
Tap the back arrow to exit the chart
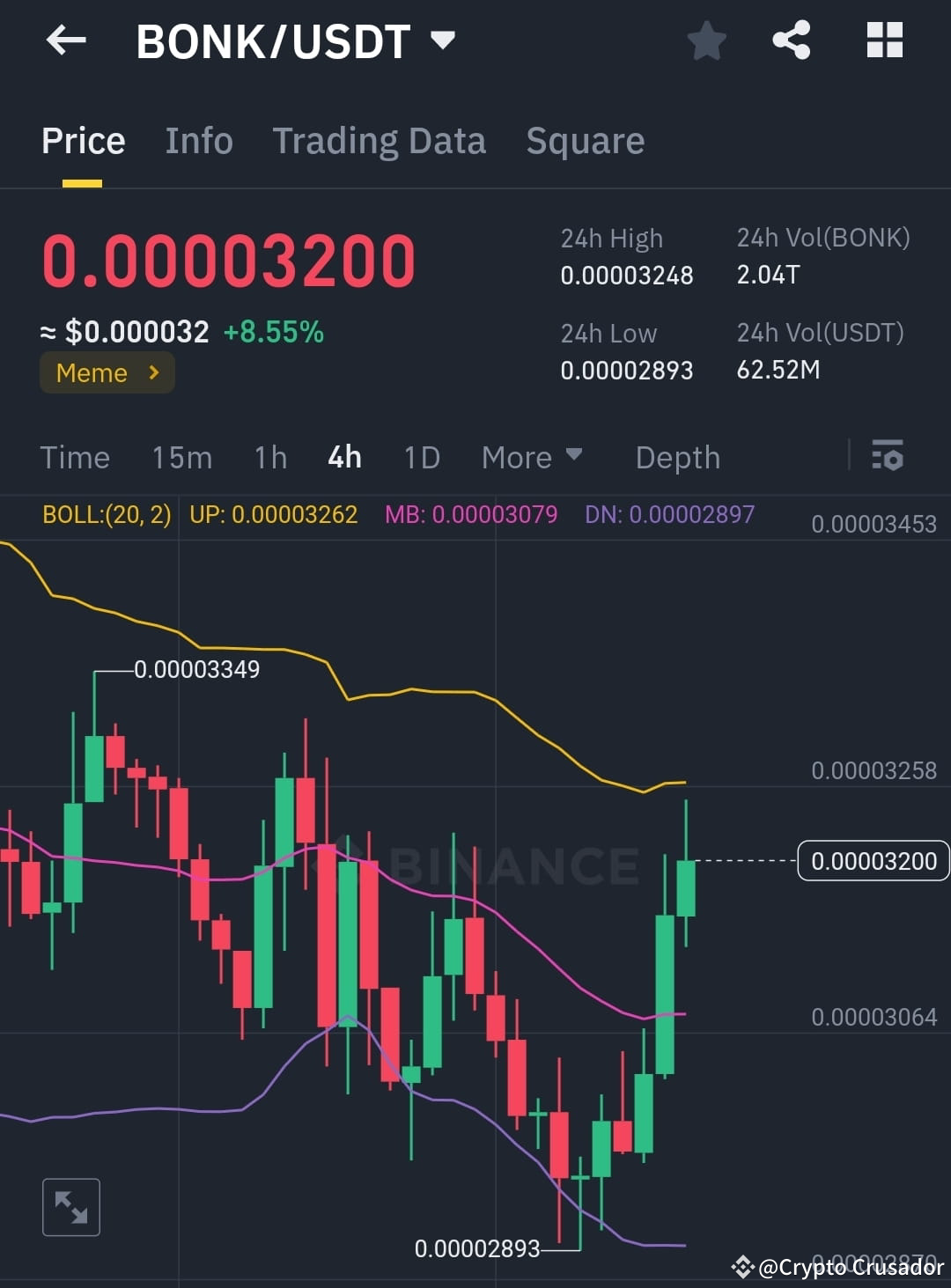click(66, 40)
